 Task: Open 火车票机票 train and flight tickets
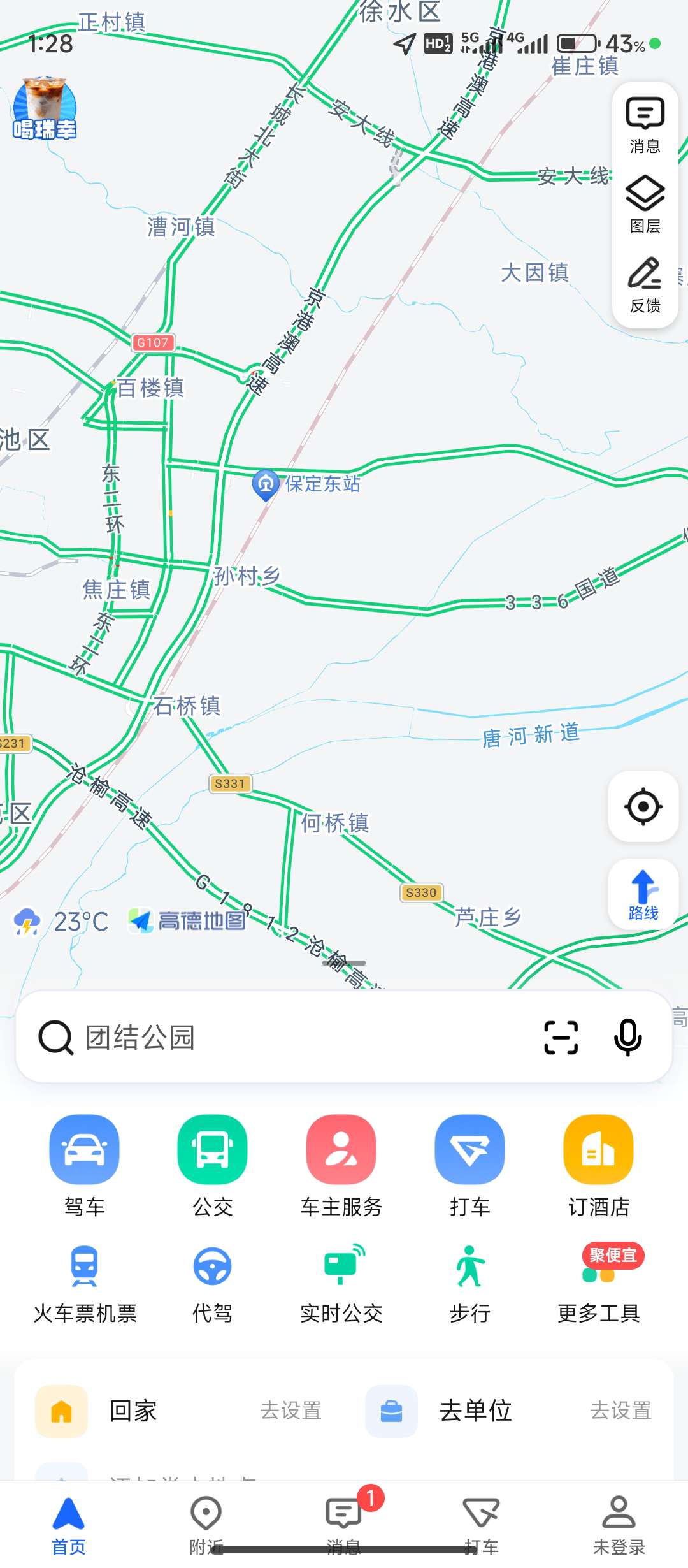click(x=84, y=1282)
